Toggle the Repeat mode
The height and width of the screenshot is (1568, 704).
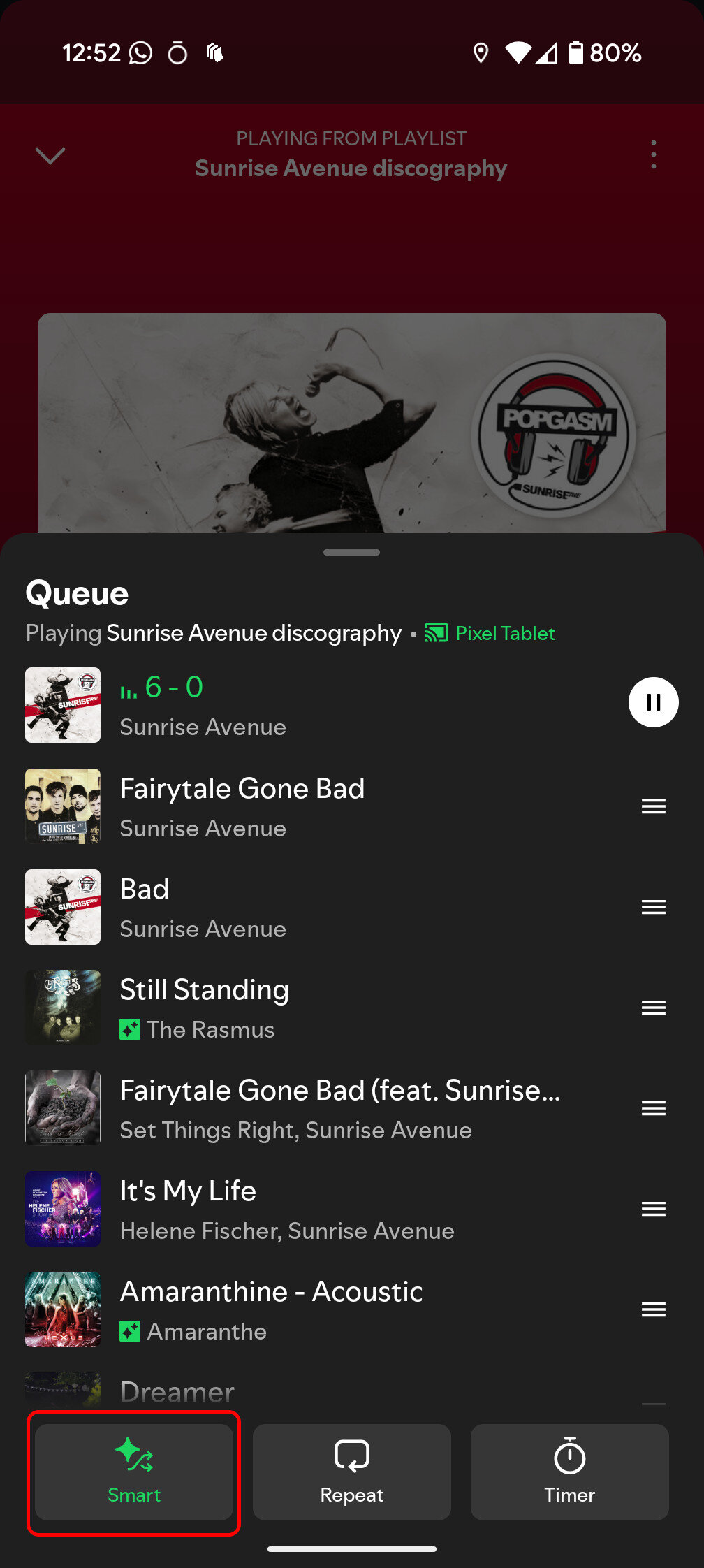click(352, 1472)
